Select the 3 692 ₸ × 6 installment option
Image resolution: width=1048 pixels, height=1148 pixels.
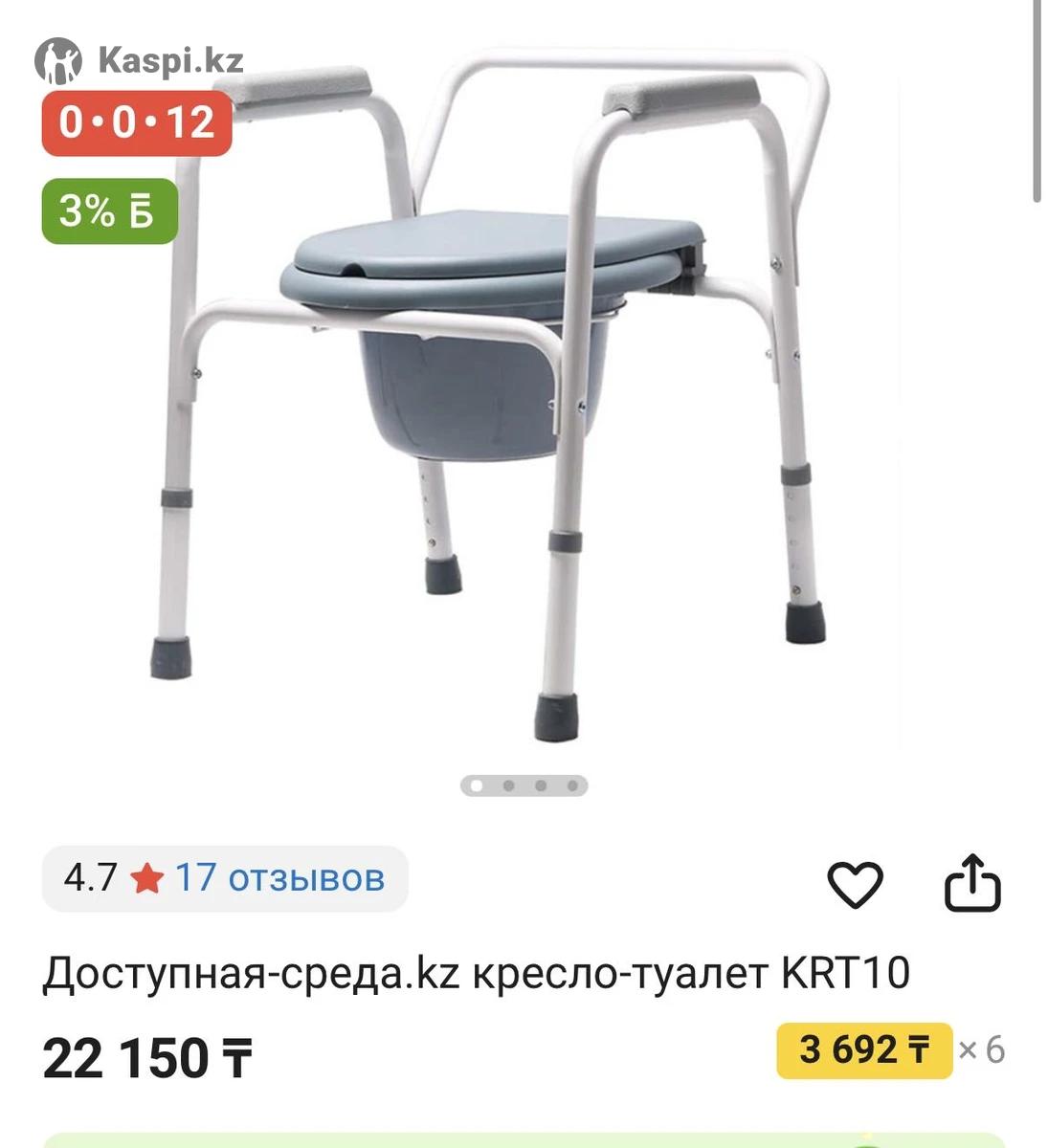coord(864,1050)
